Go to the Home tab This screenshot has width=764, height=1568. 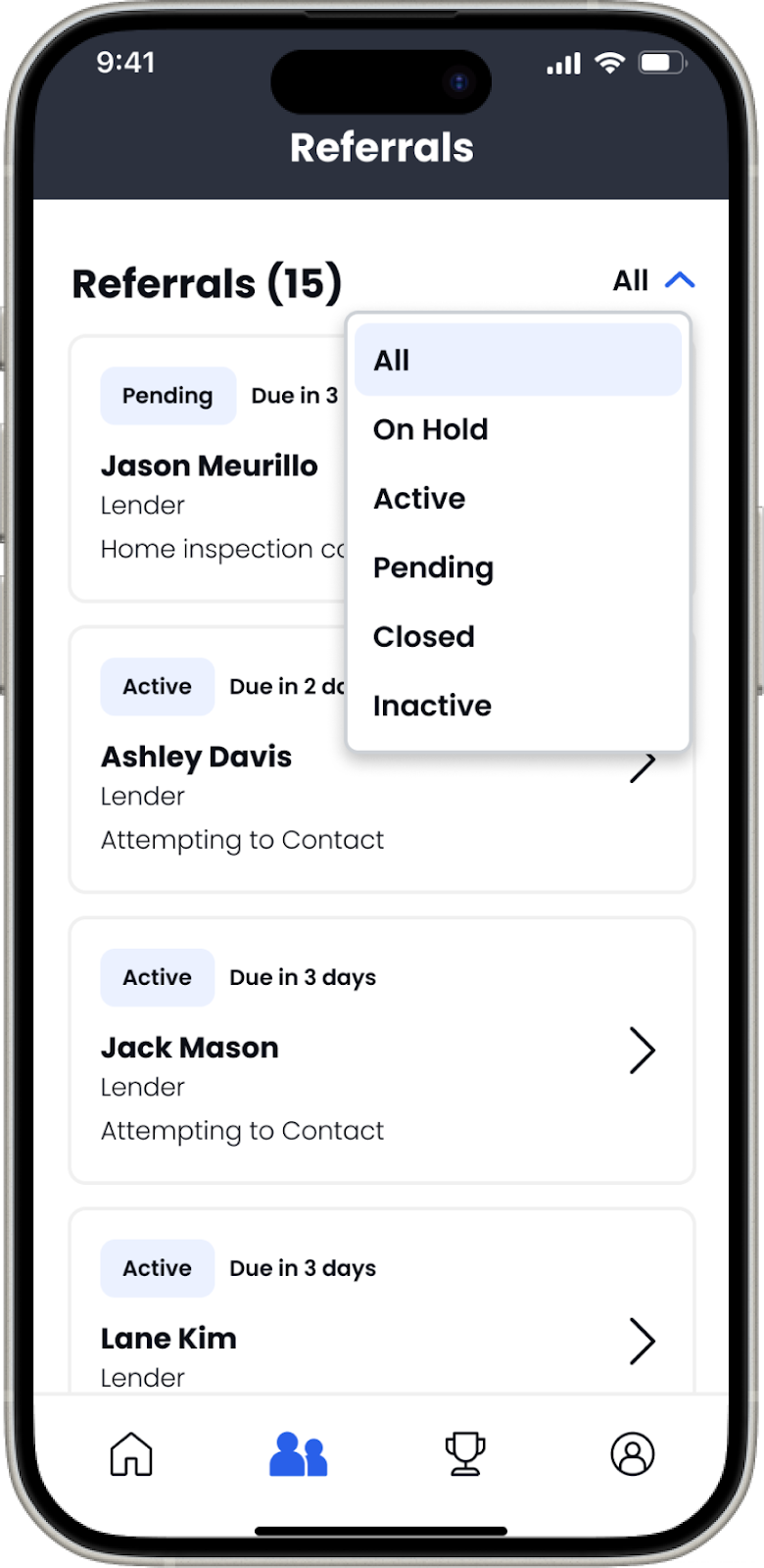click(x=131, y=1453)
